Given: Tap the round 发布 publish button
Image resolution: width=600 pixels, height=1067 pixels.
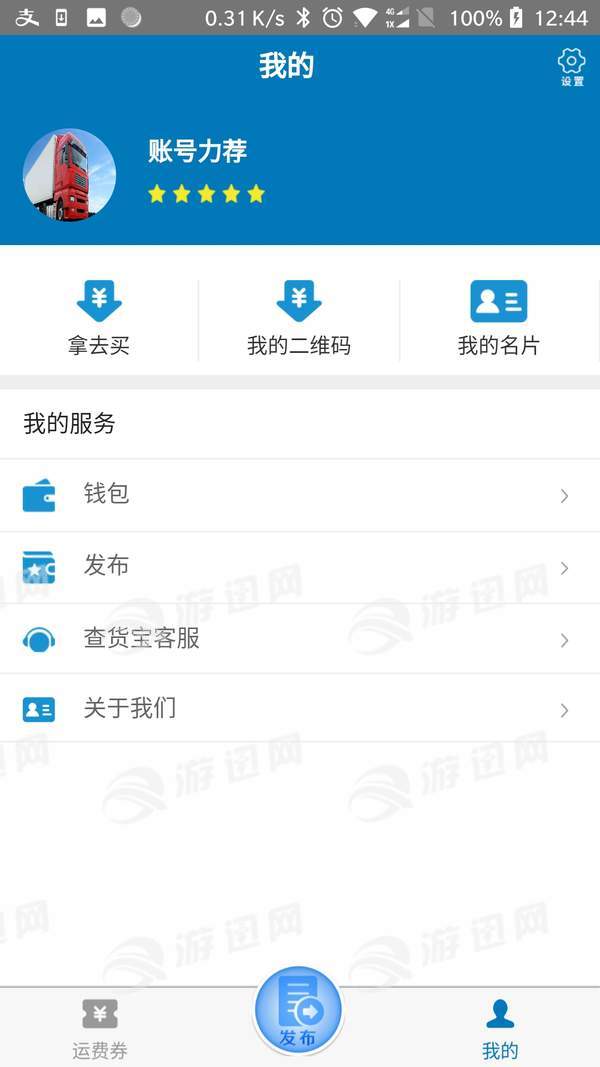Looking at the screenshot, I should [x=298, y=1010].
